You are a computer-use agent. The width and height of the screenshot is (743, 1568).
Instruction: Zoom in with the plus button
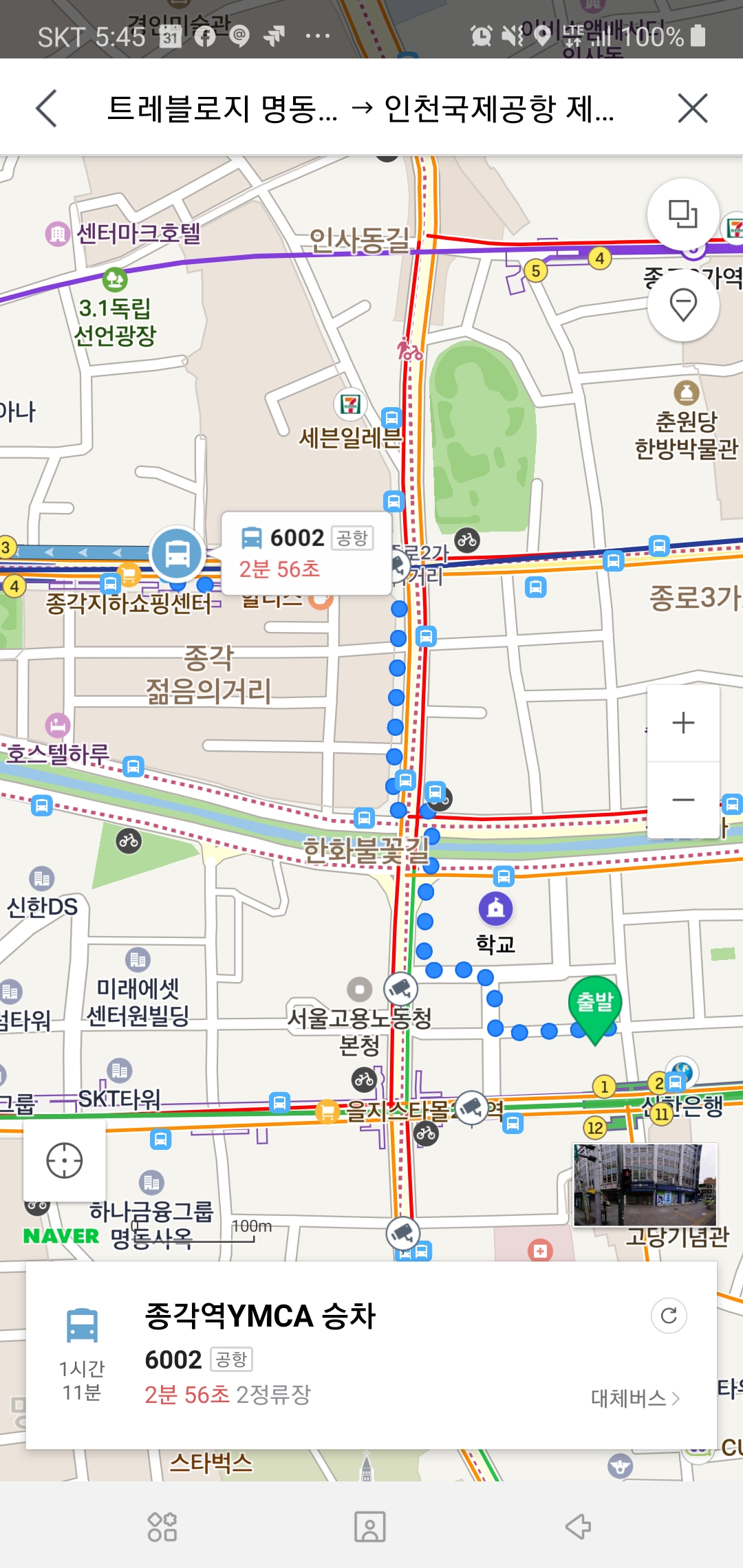click(x=682, y=723)
